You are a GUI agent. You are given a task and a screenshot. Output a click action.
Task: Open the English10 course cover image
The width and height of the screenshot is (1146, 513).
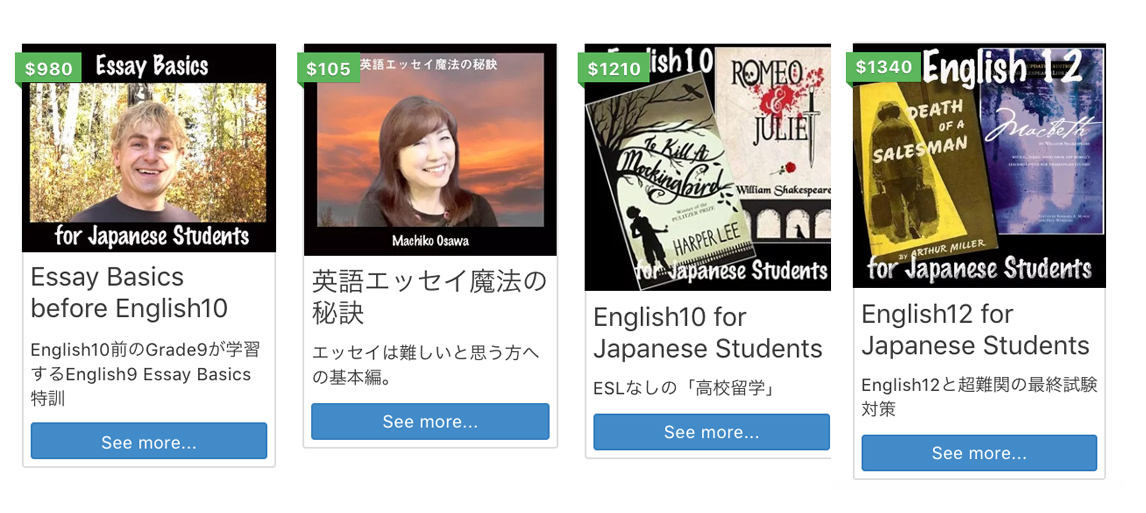point(708,168)
